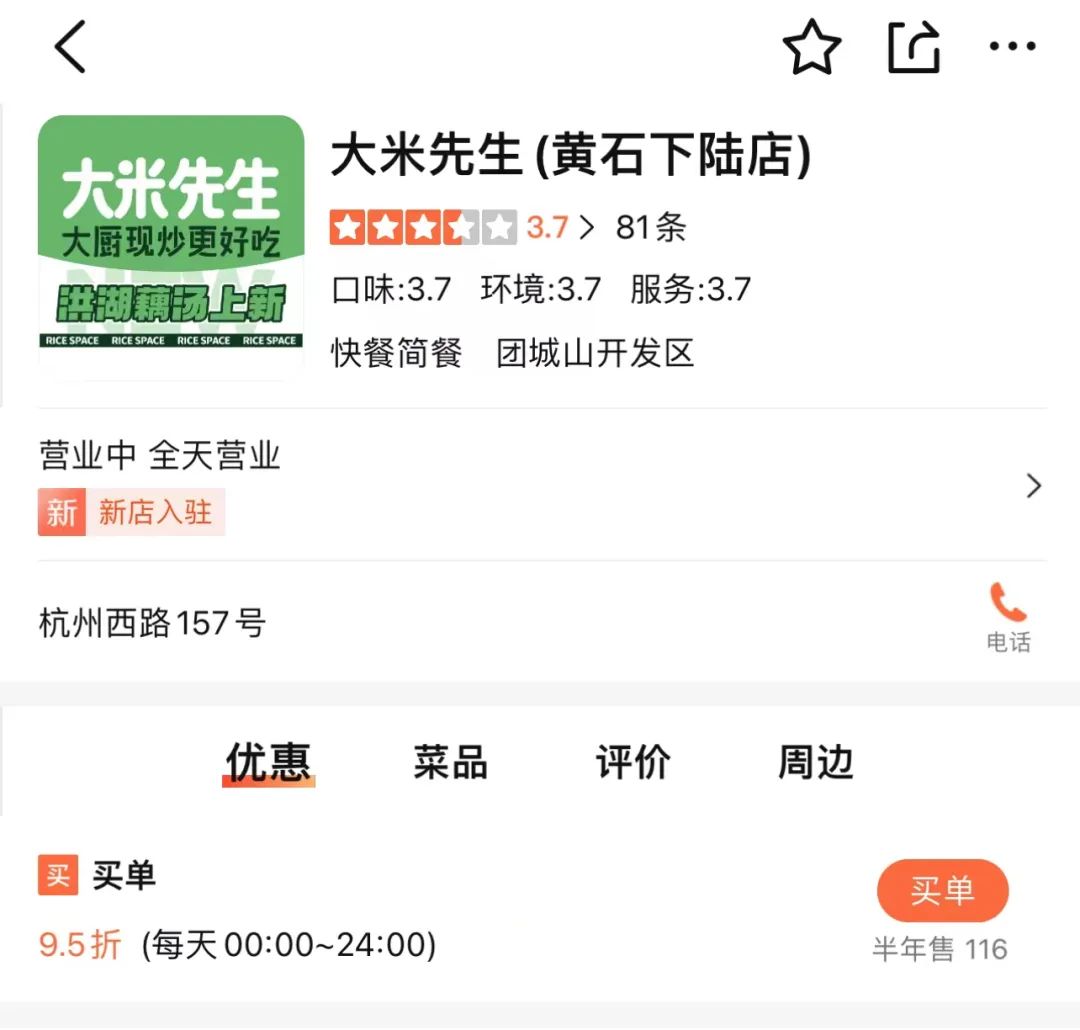This screenshot has height=1030, width=1080.
Task: Open the three-dot overflow menu
Action: pos(1012,47)
